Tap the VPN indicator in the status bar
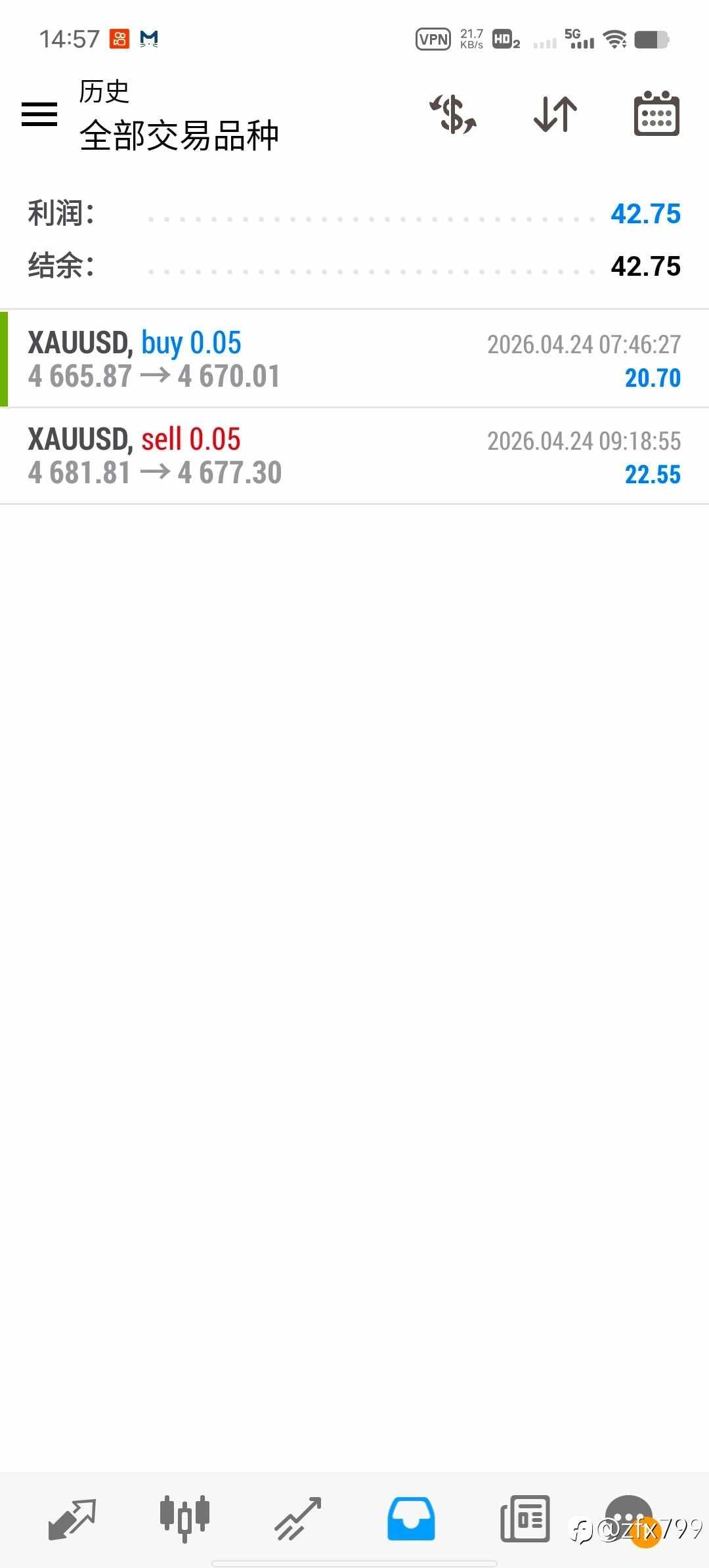 (x=433, y=39)
